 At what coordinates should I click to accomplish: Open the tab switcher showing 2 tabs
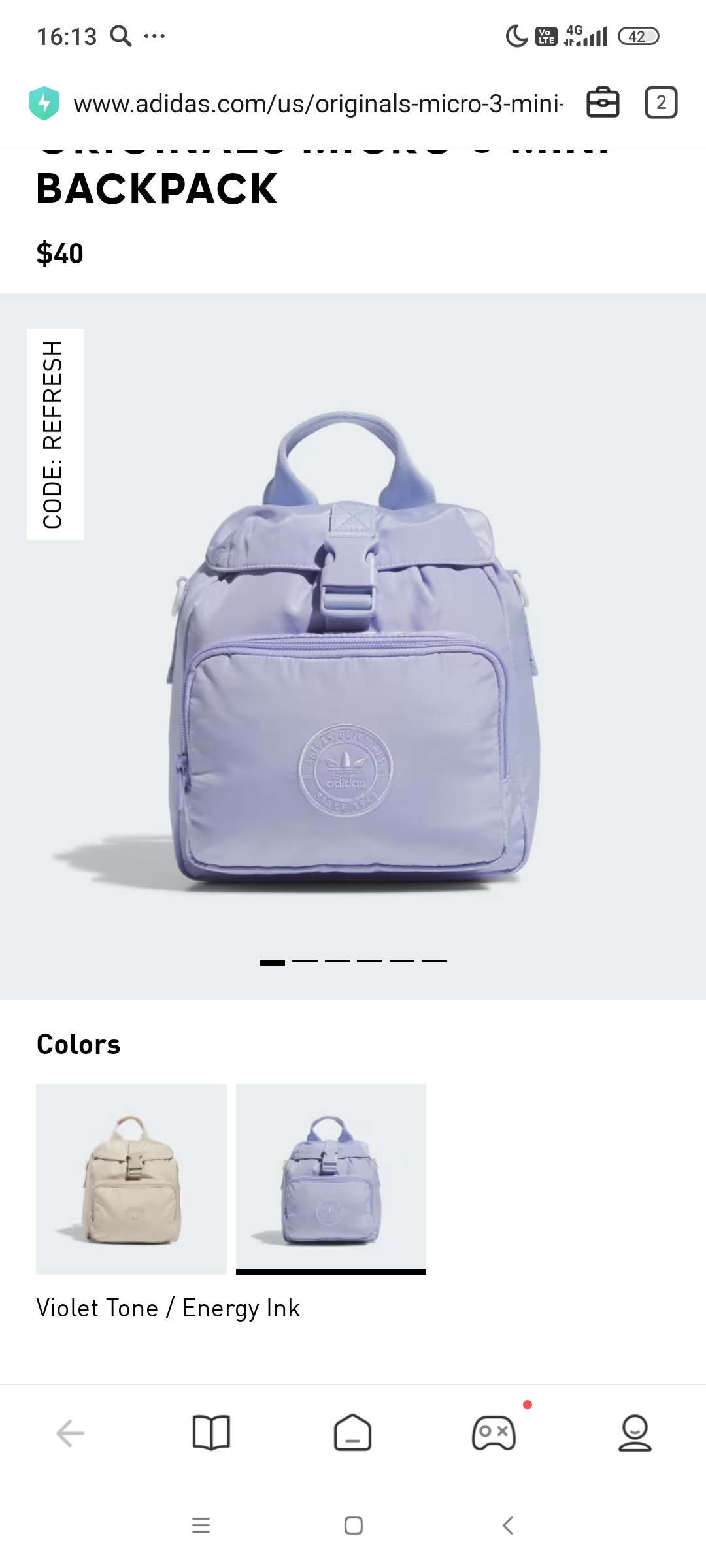(661, 103)
